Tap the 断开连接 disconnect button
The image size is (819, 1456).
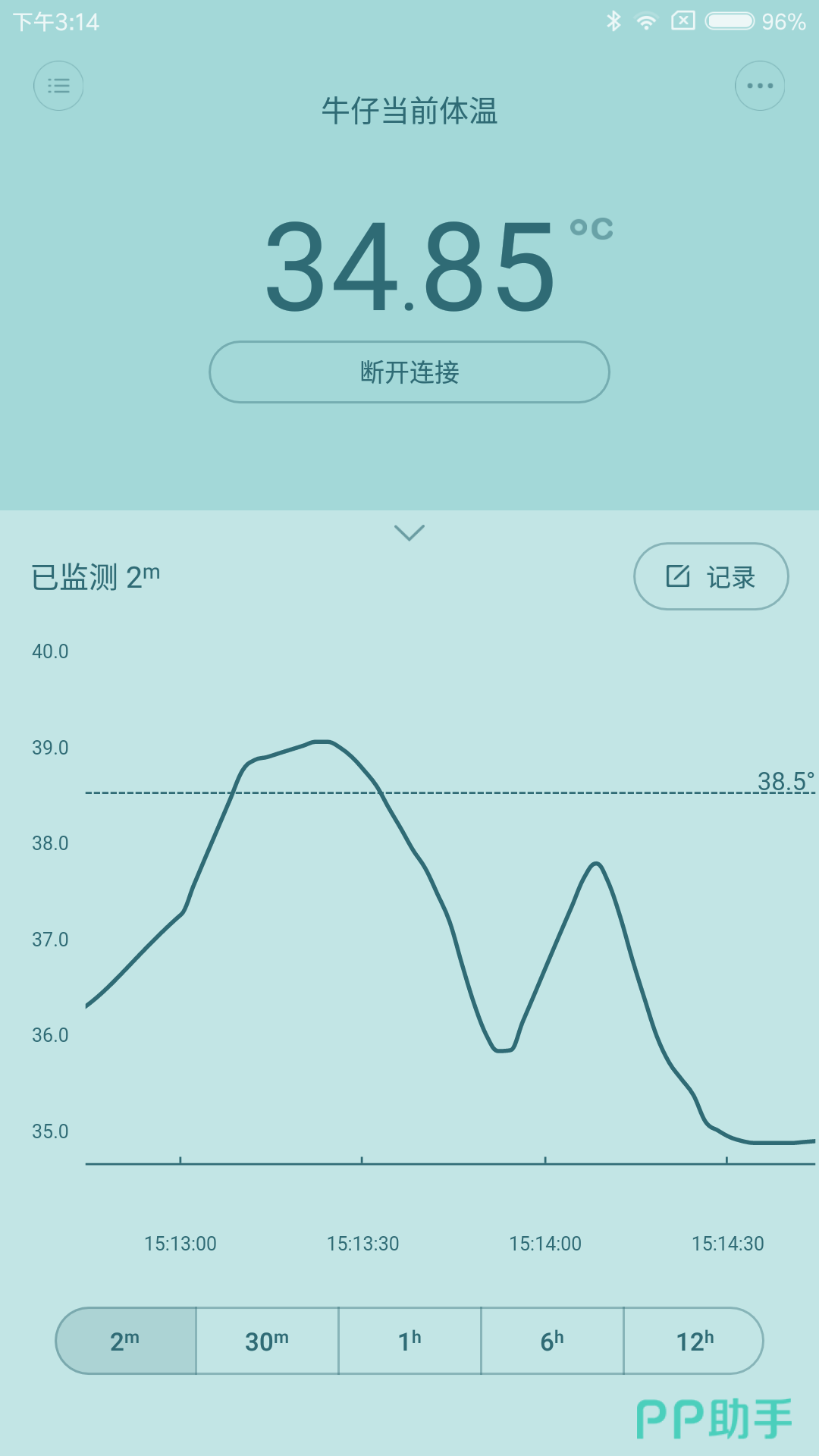409,372
